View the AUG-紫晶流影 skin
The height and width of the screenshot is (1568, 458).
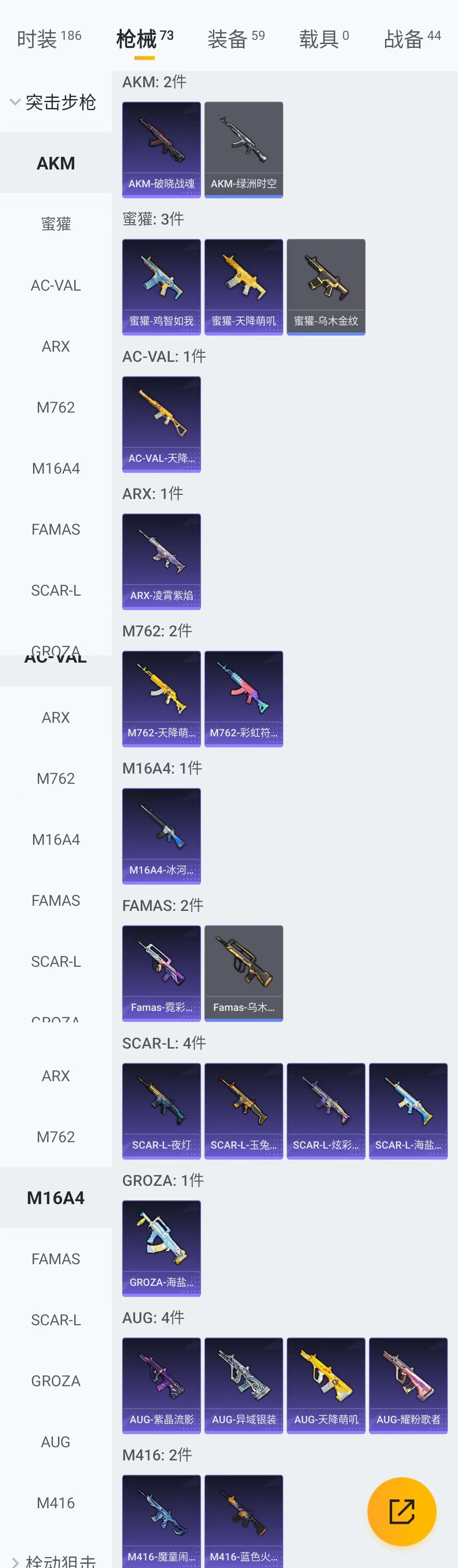click(x=162, y=1385)
